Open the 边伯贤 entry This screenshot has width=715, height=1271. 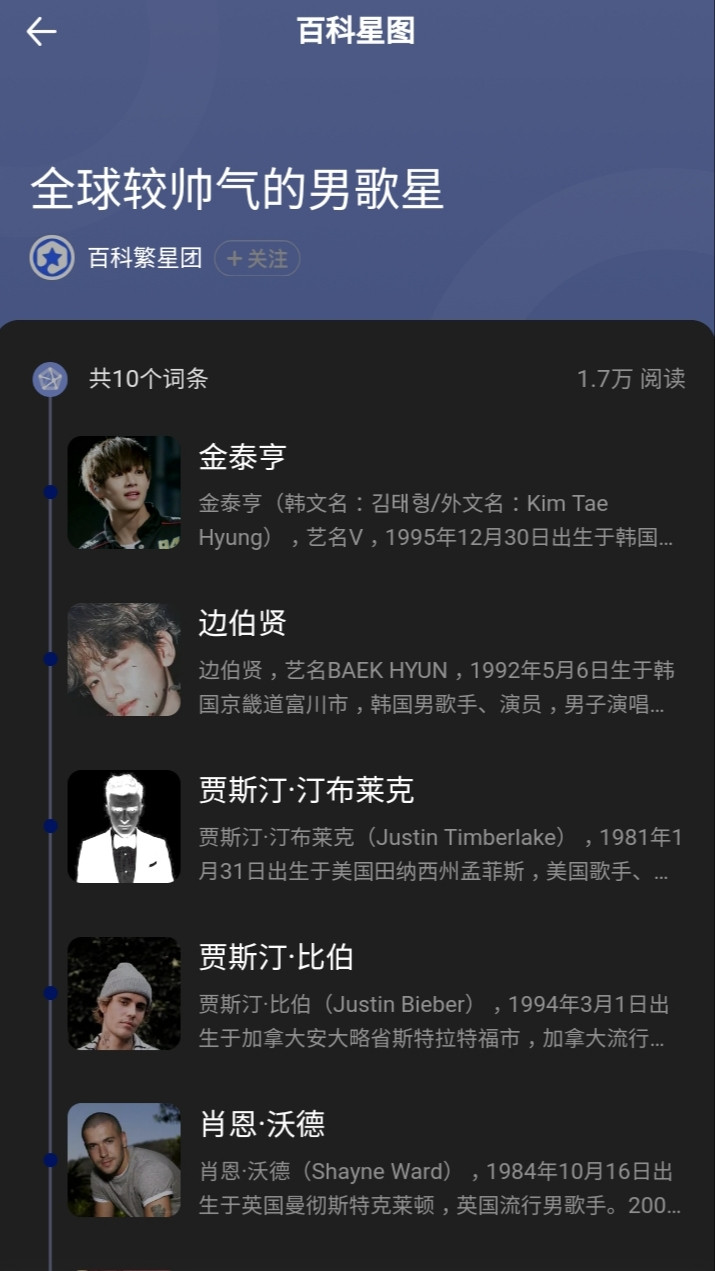click(376, 660)
